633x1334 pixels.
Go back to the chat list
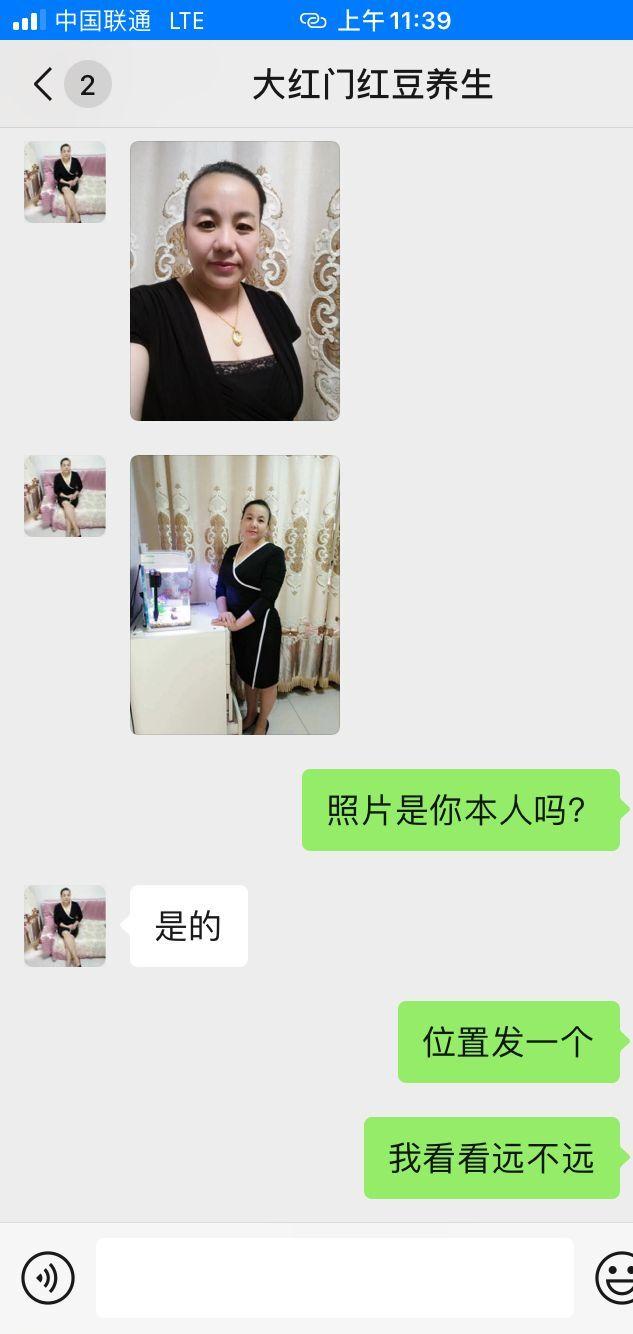(x=44, y=85)
